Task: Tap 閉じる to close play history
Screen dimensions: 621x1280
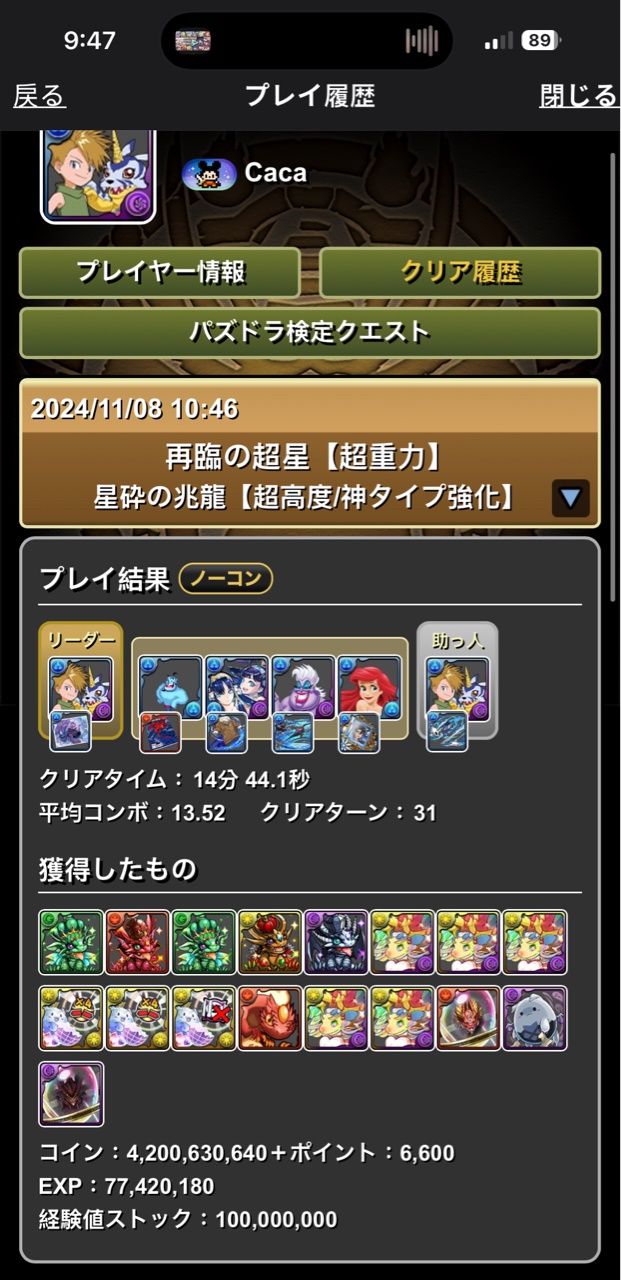Action: (x=577, y=96)
